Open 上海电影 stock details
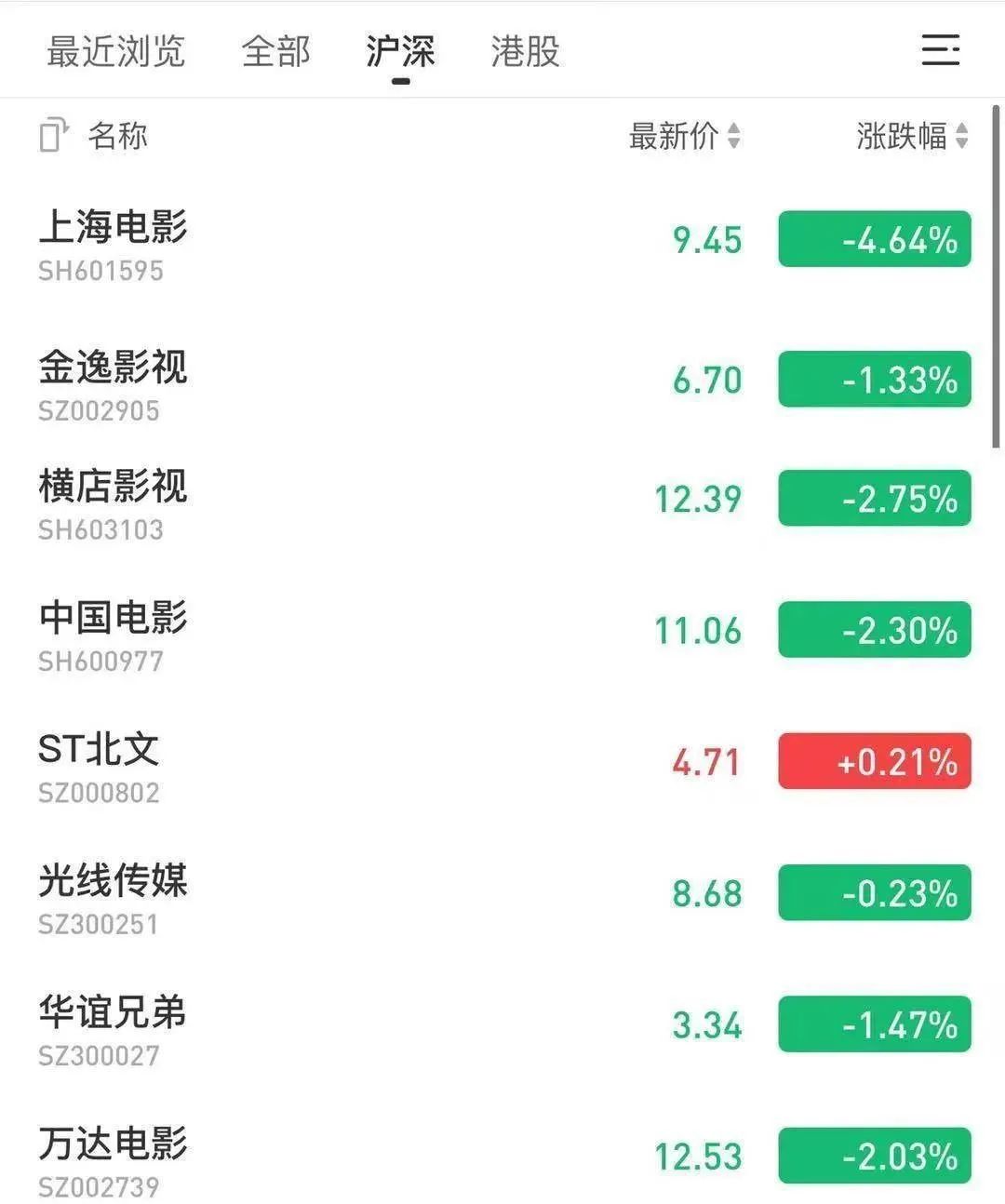This screenshot has height=1204, width=1005. pos(114,241)
